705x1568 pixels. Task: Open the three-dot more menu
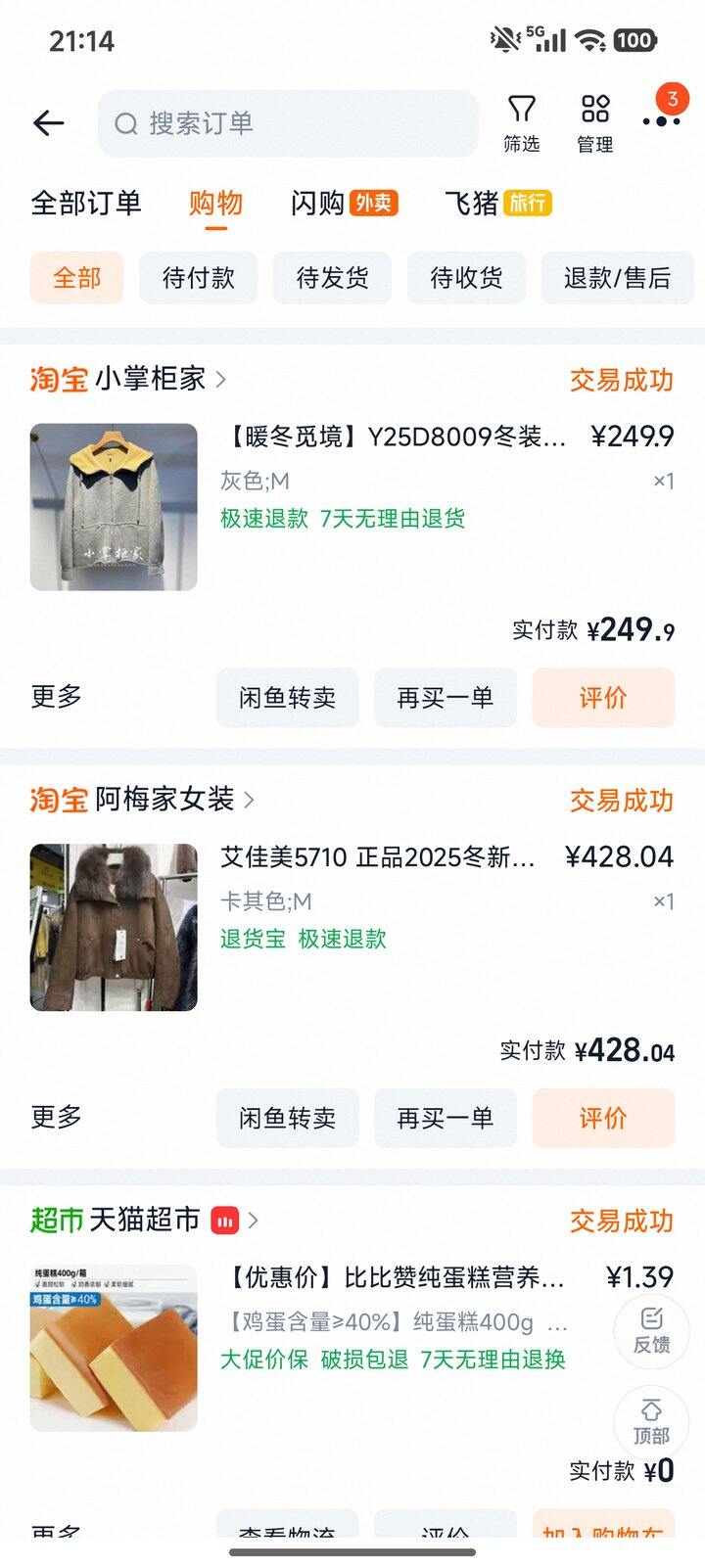[661, 121]
